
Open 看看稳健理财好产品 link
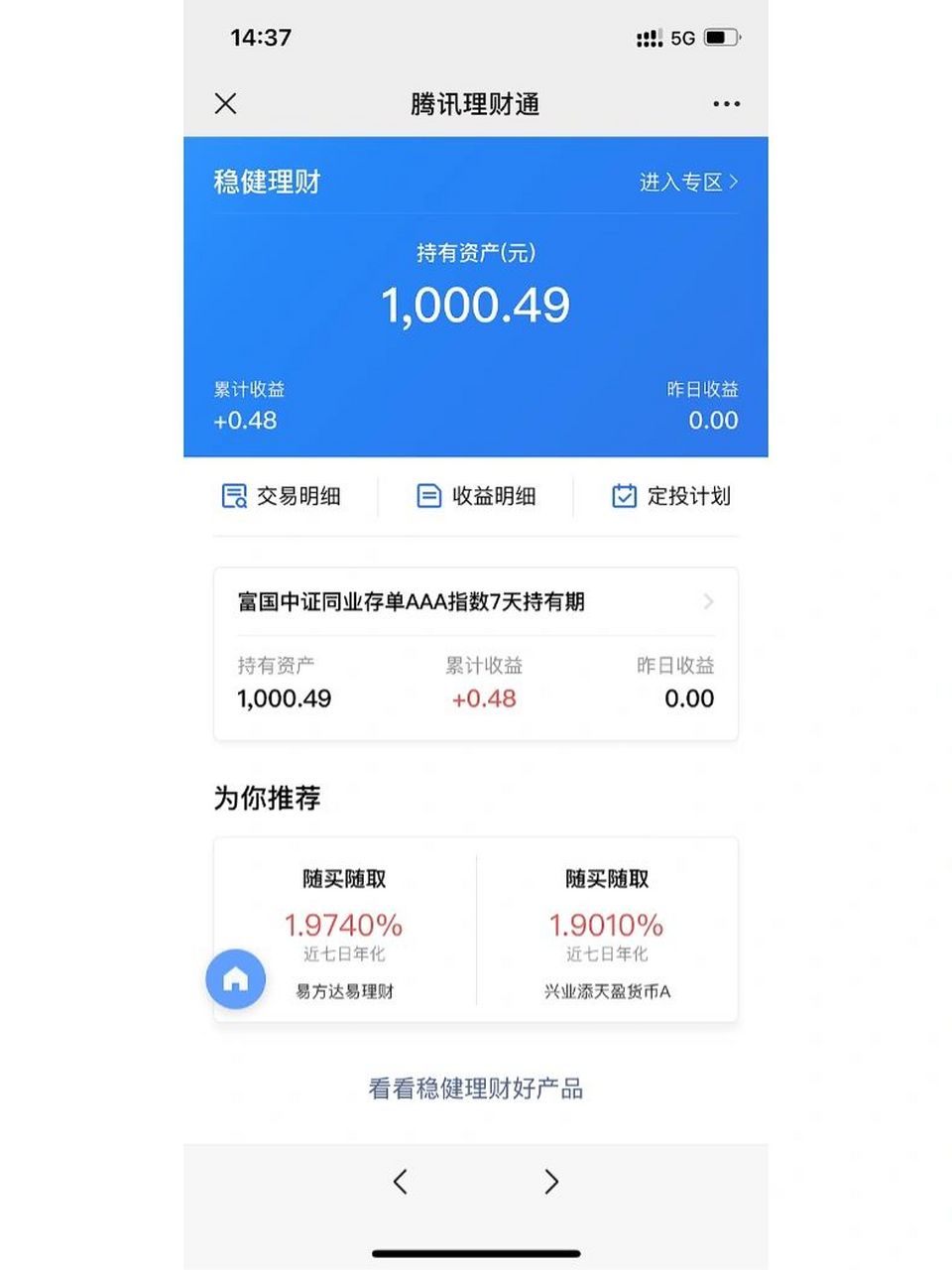coord(475,1088)
